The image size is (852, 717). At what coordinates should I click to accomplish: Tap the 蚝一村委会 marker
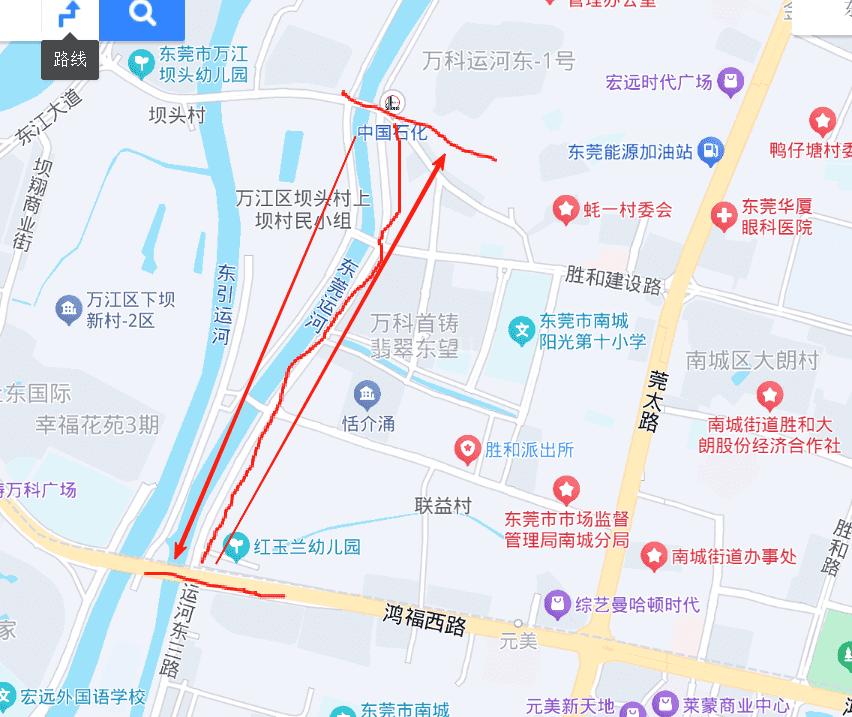coord(567,209)
